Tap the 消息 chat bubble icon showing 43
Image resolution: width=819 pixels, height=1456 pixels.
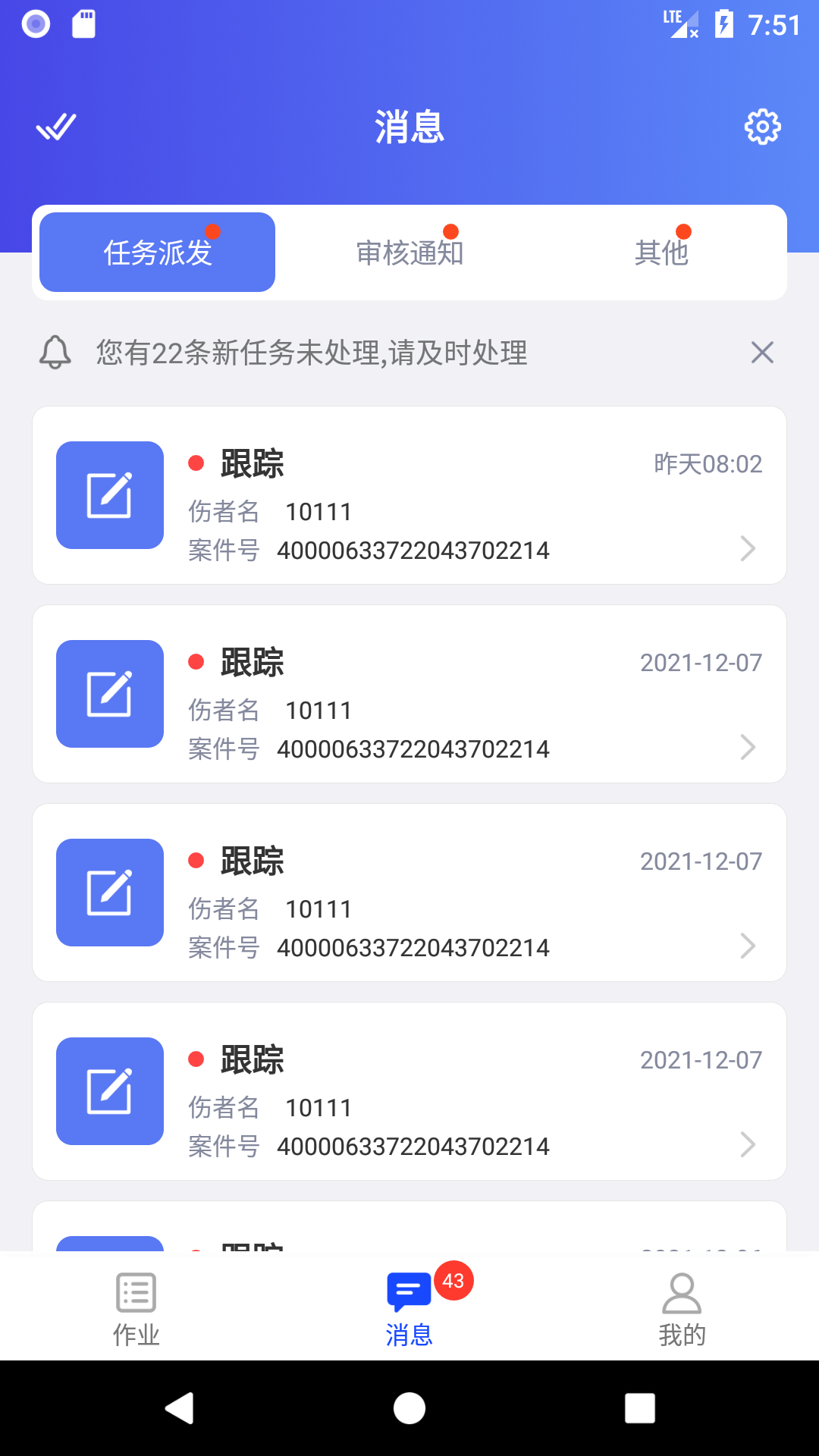tap(408, 1293)
